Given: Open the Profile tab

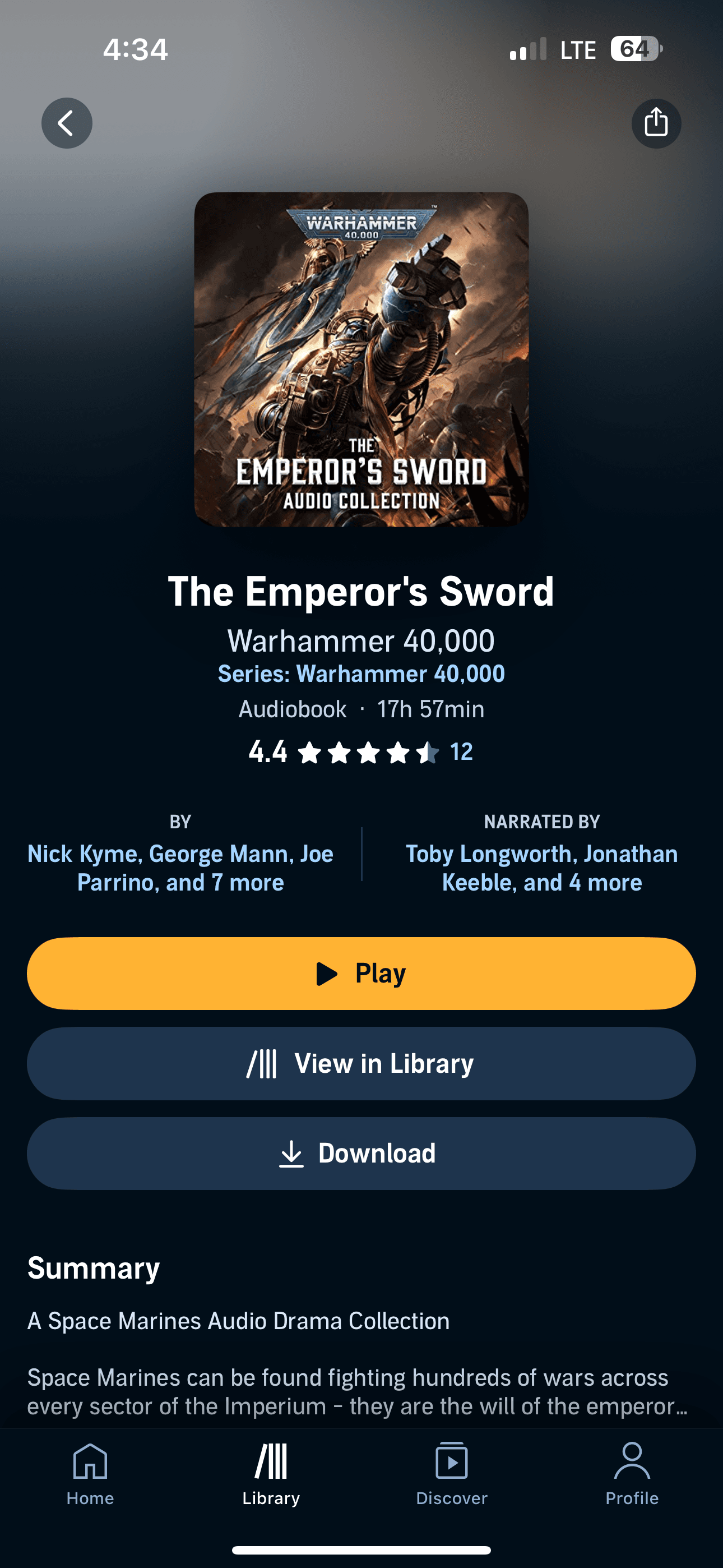Looking at the screenshot, I should point(632,1474).
